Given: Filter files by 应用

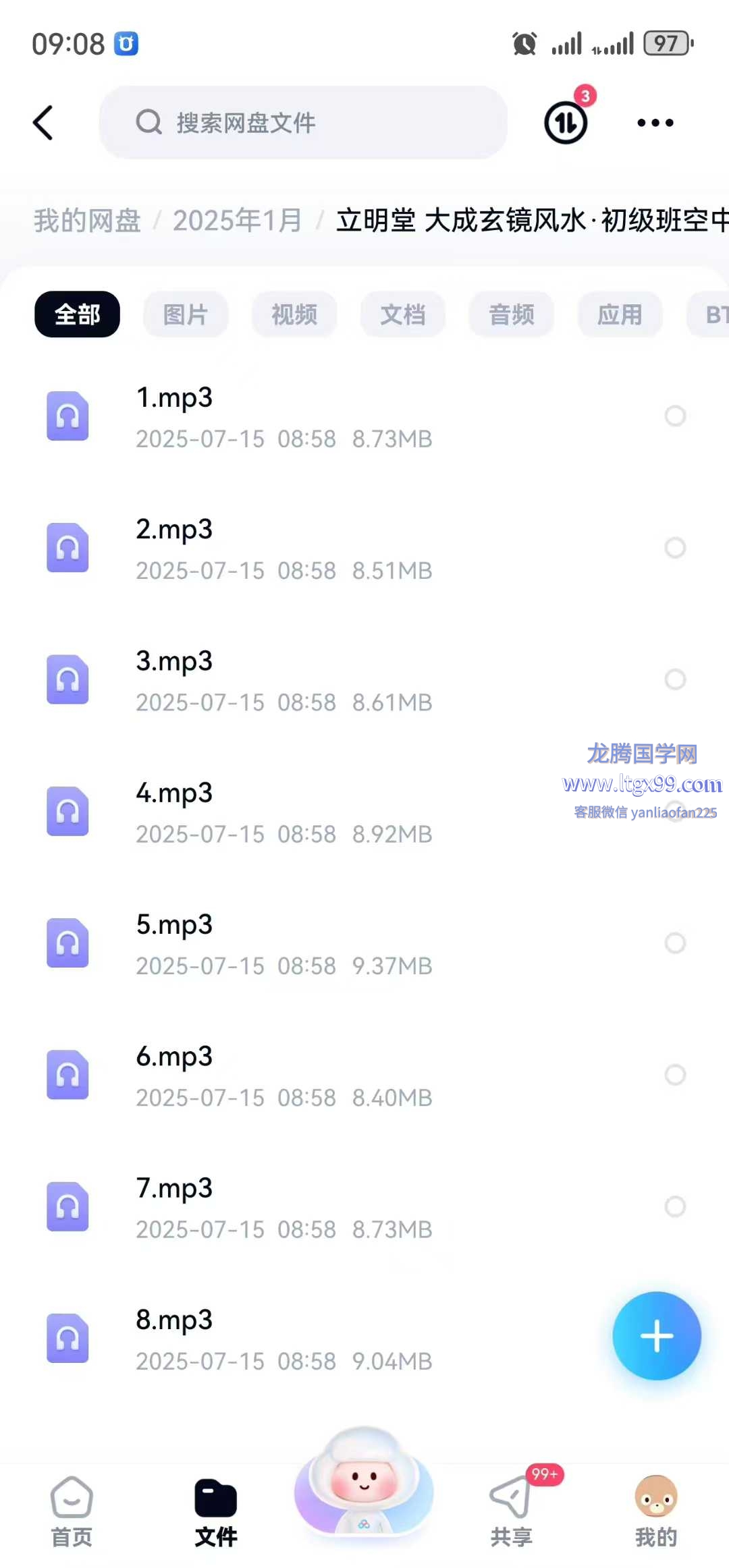Looking at the screenshot, I should pos(620,314).
